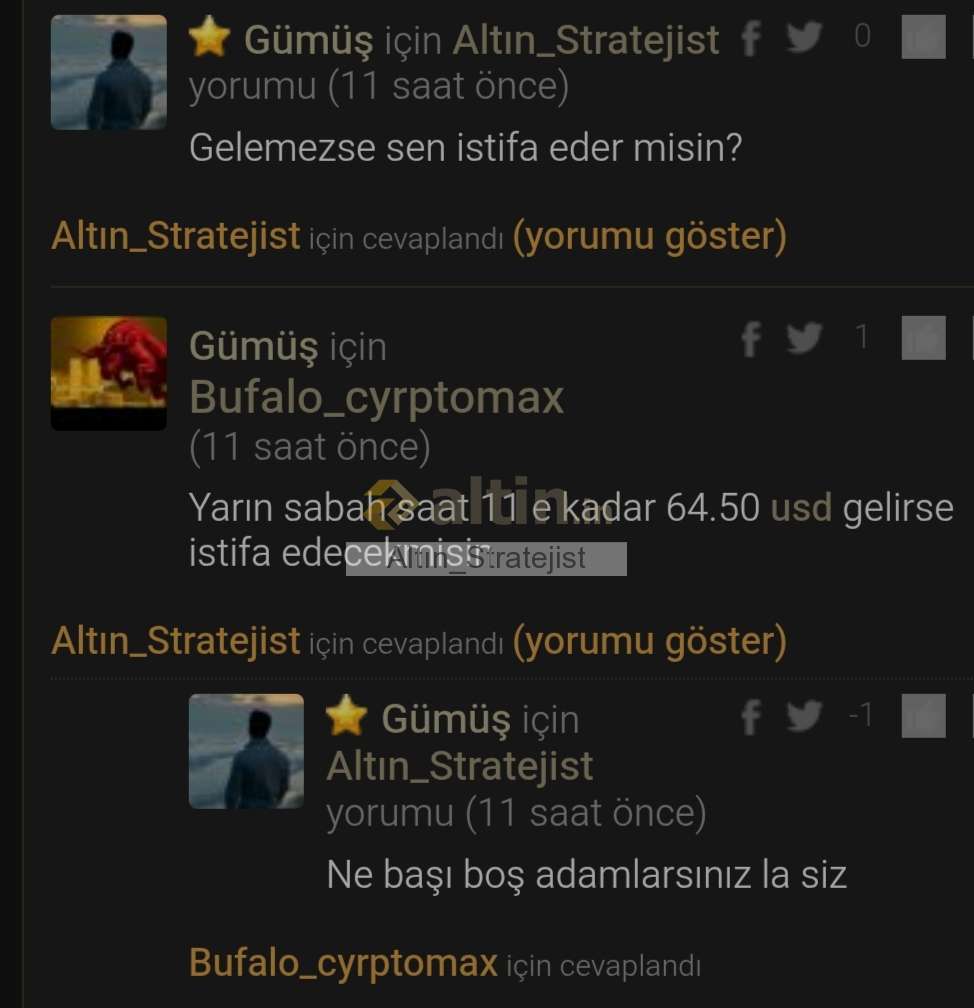Like the "Gelemezse sen istifa" comment
The height and width of the screenshot is (1008, 974).
click(x=922, y=38)
